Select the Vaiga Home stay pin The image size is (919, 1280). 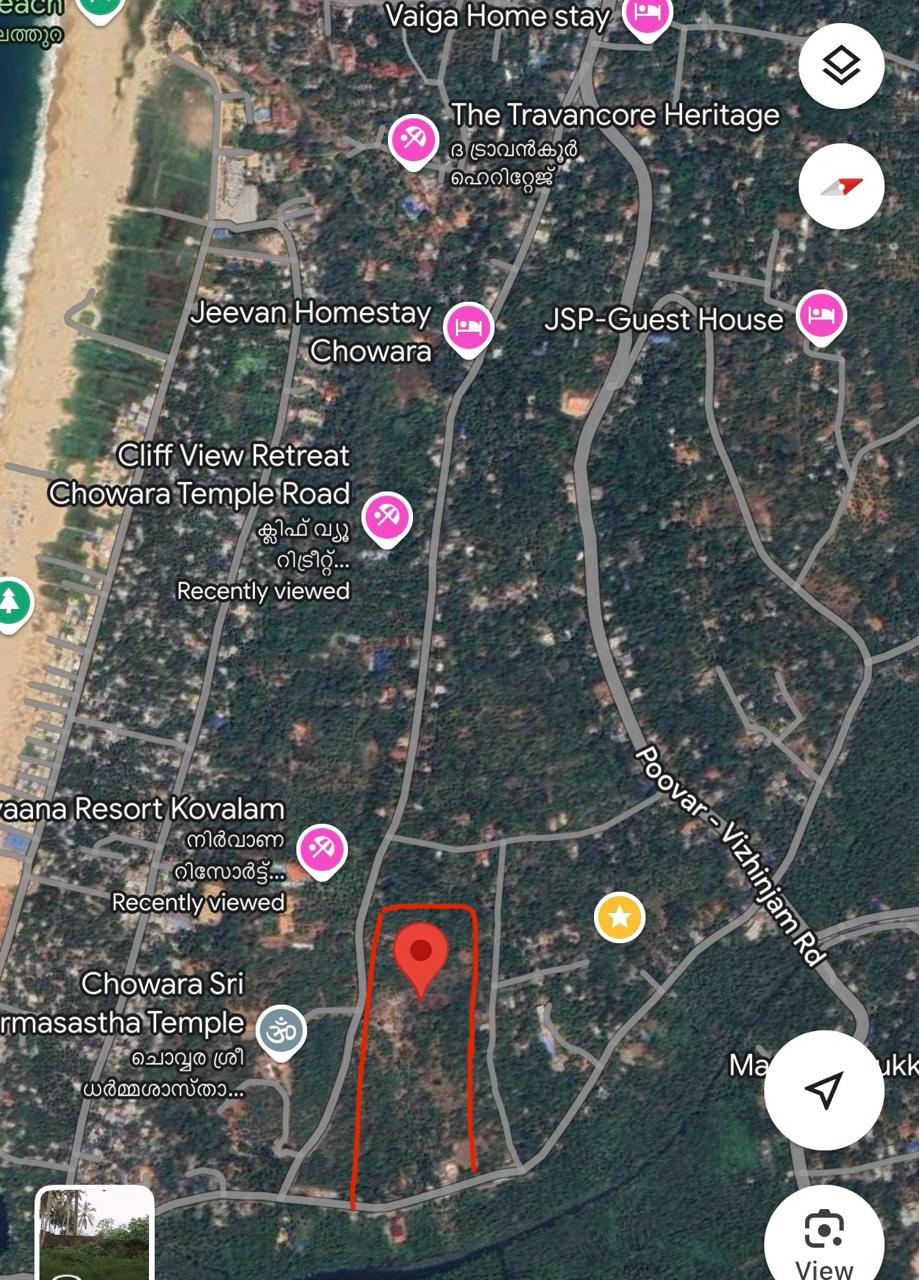(646, 17)
